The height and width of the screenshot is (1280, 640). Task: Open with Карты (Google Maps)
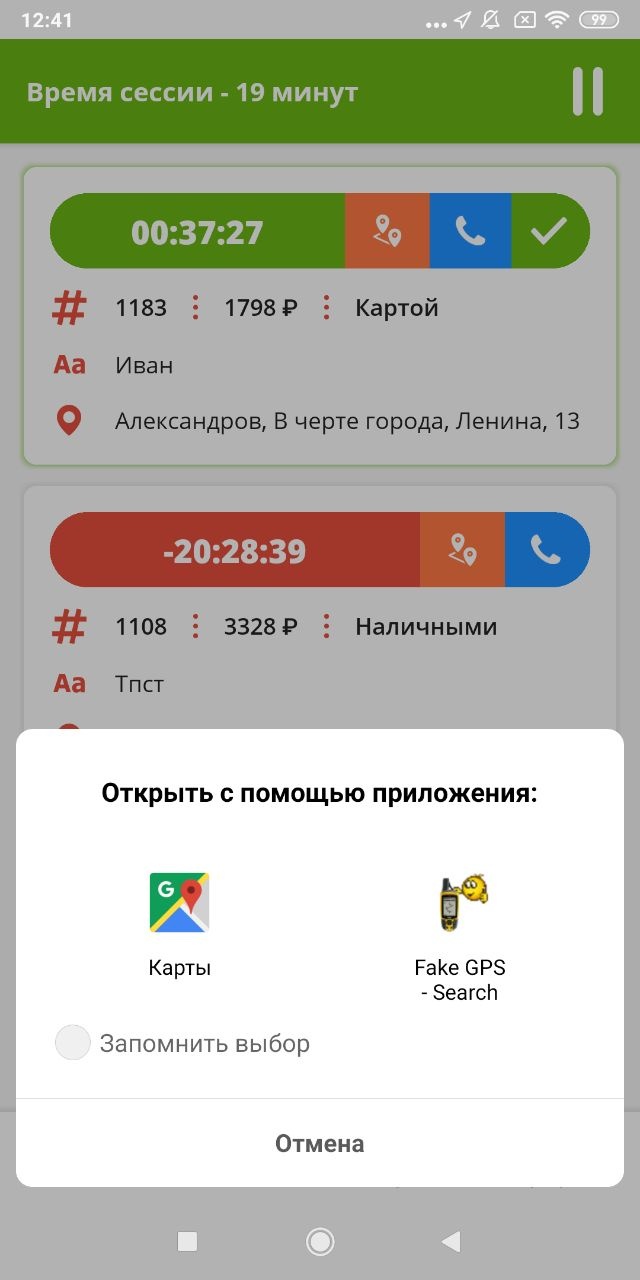pos(180,920)
